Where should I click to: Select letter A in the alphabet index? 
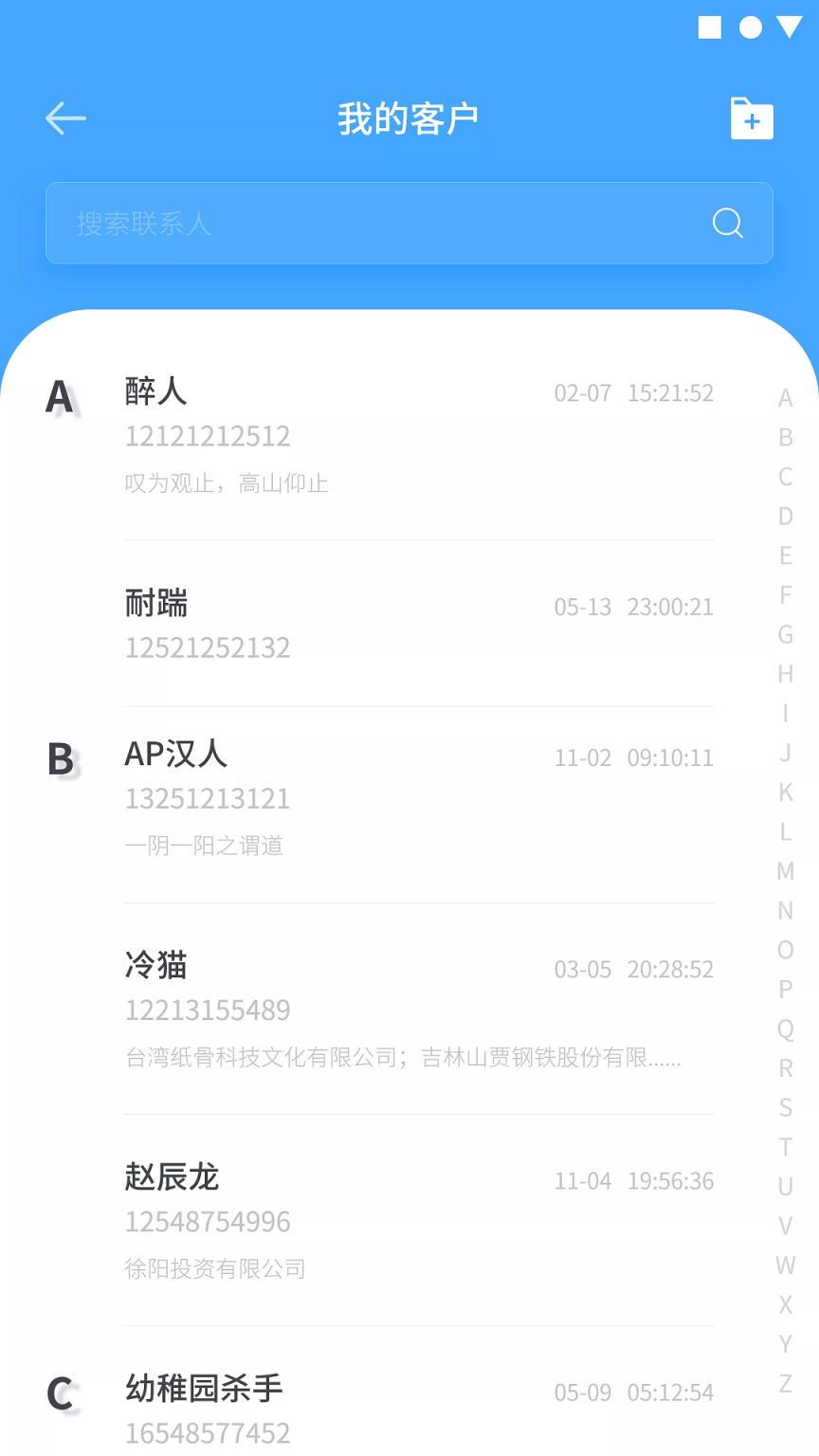(784, 396)
